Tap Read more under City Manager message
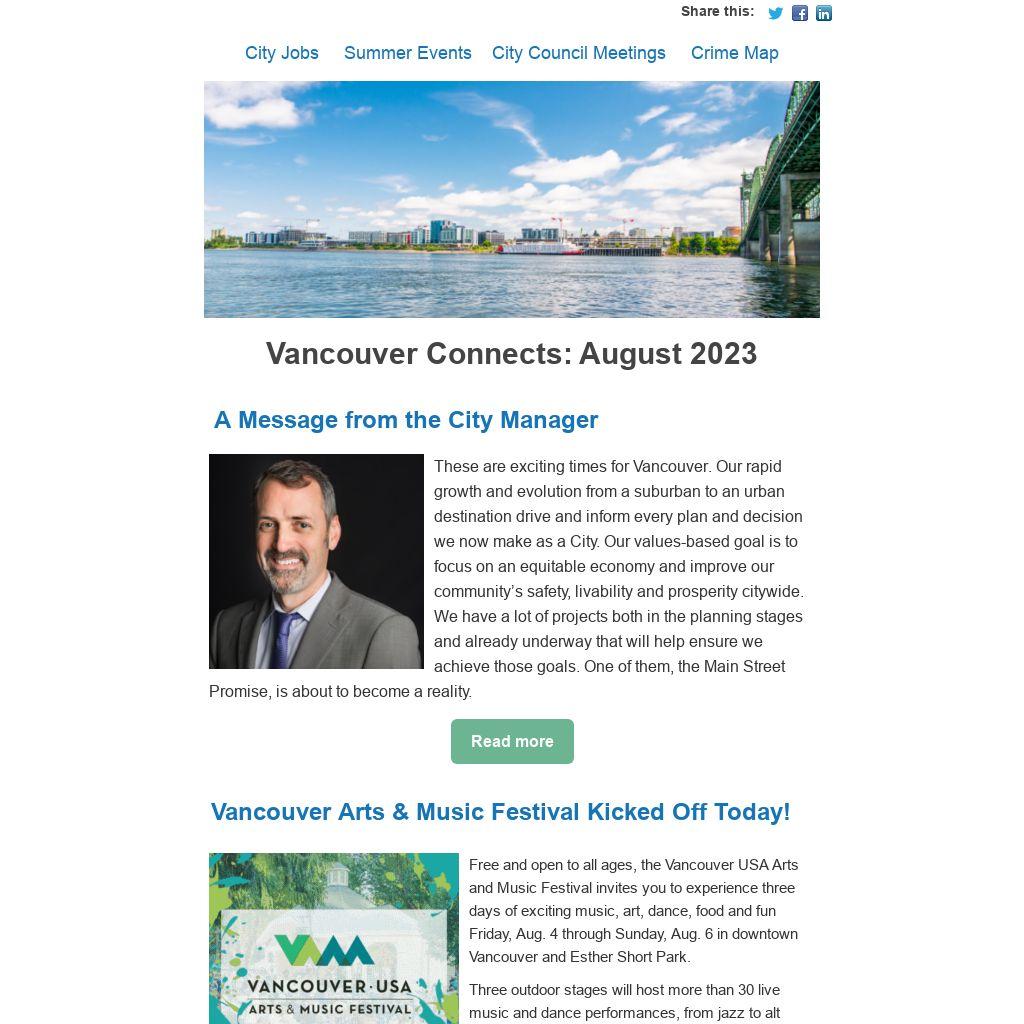The width and height of the screenshot is (1024, 1024). click(x=512, y=741)
